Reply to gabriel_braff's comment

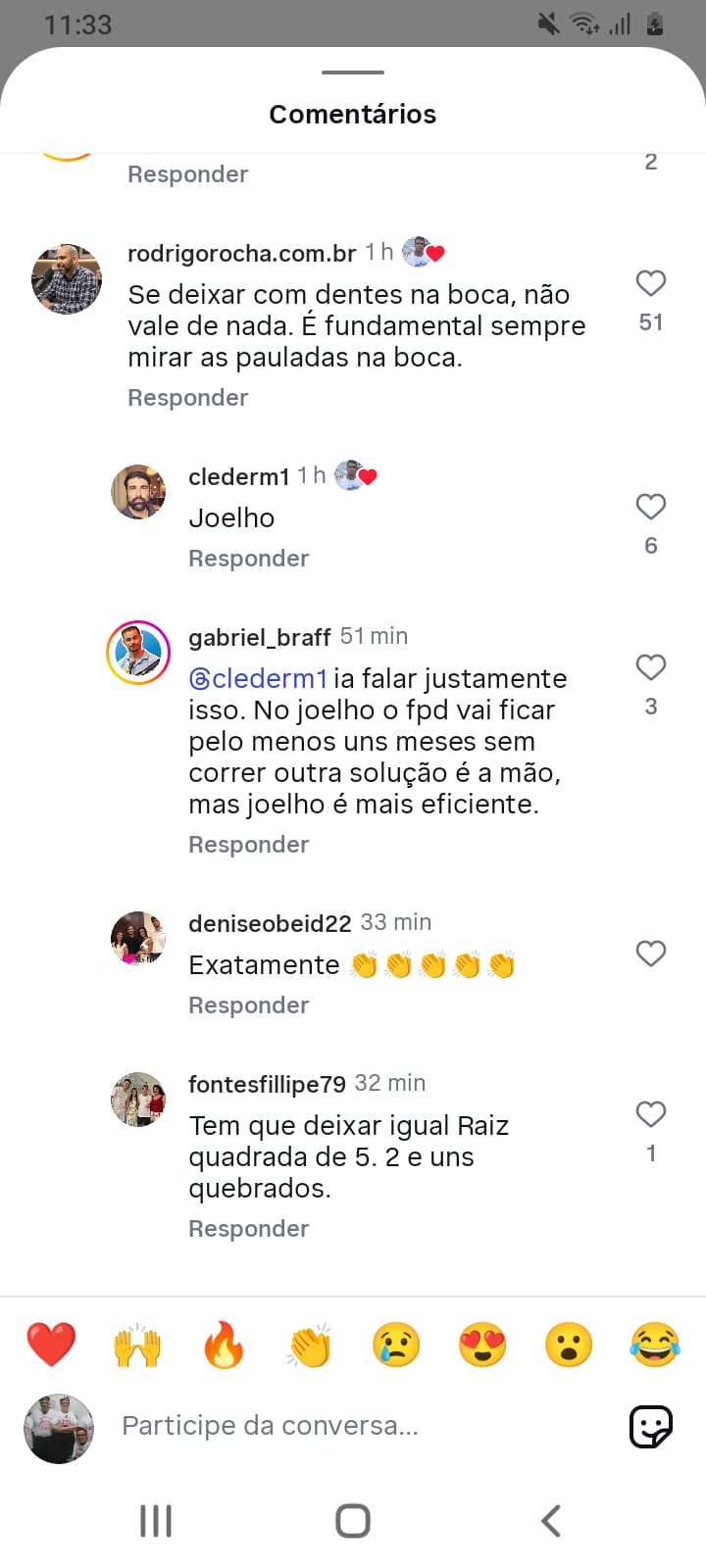click(x=248, y=845)
